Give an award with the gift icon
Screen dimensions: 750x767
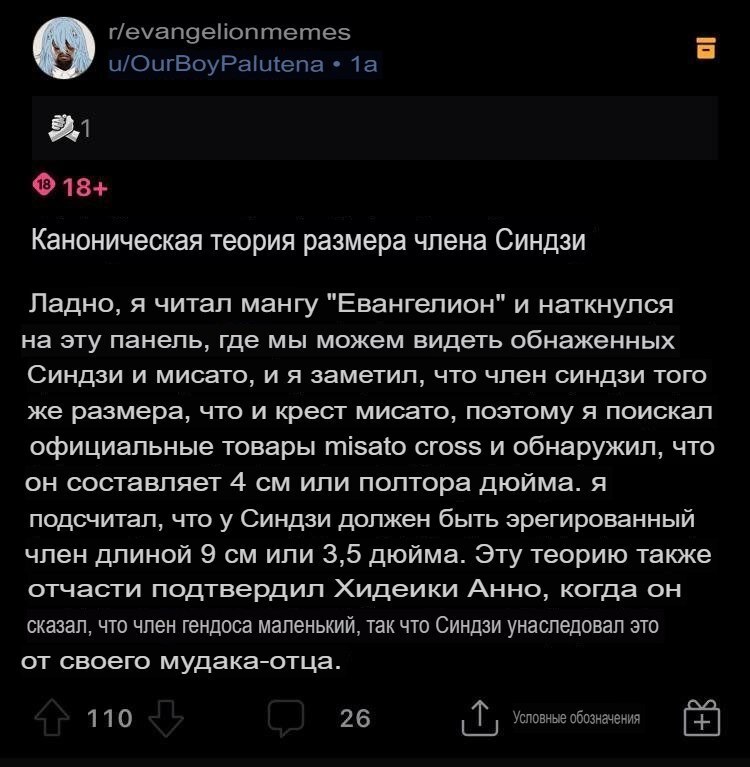pyautogui.click(x=702, y=718)
